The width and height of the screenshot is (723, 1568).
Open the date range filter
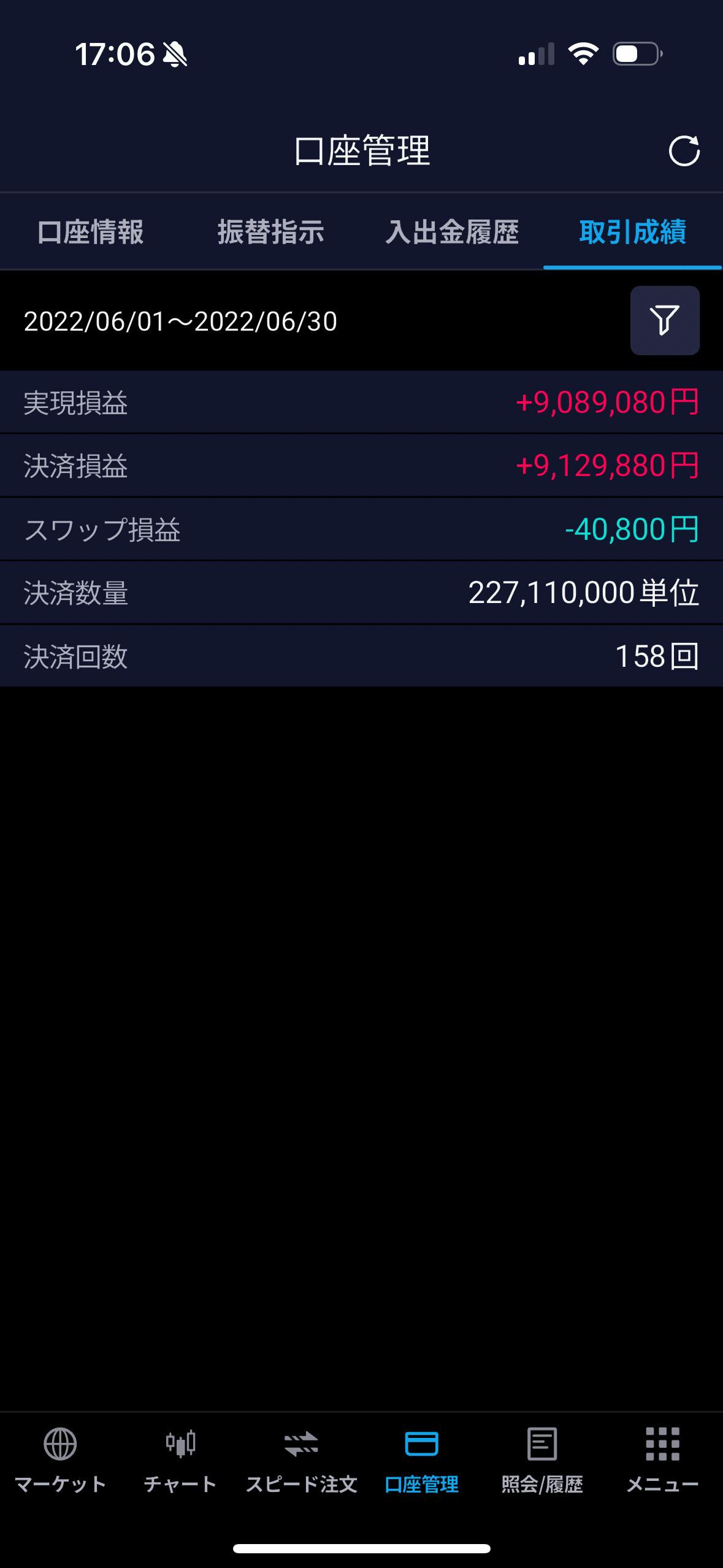665,320
